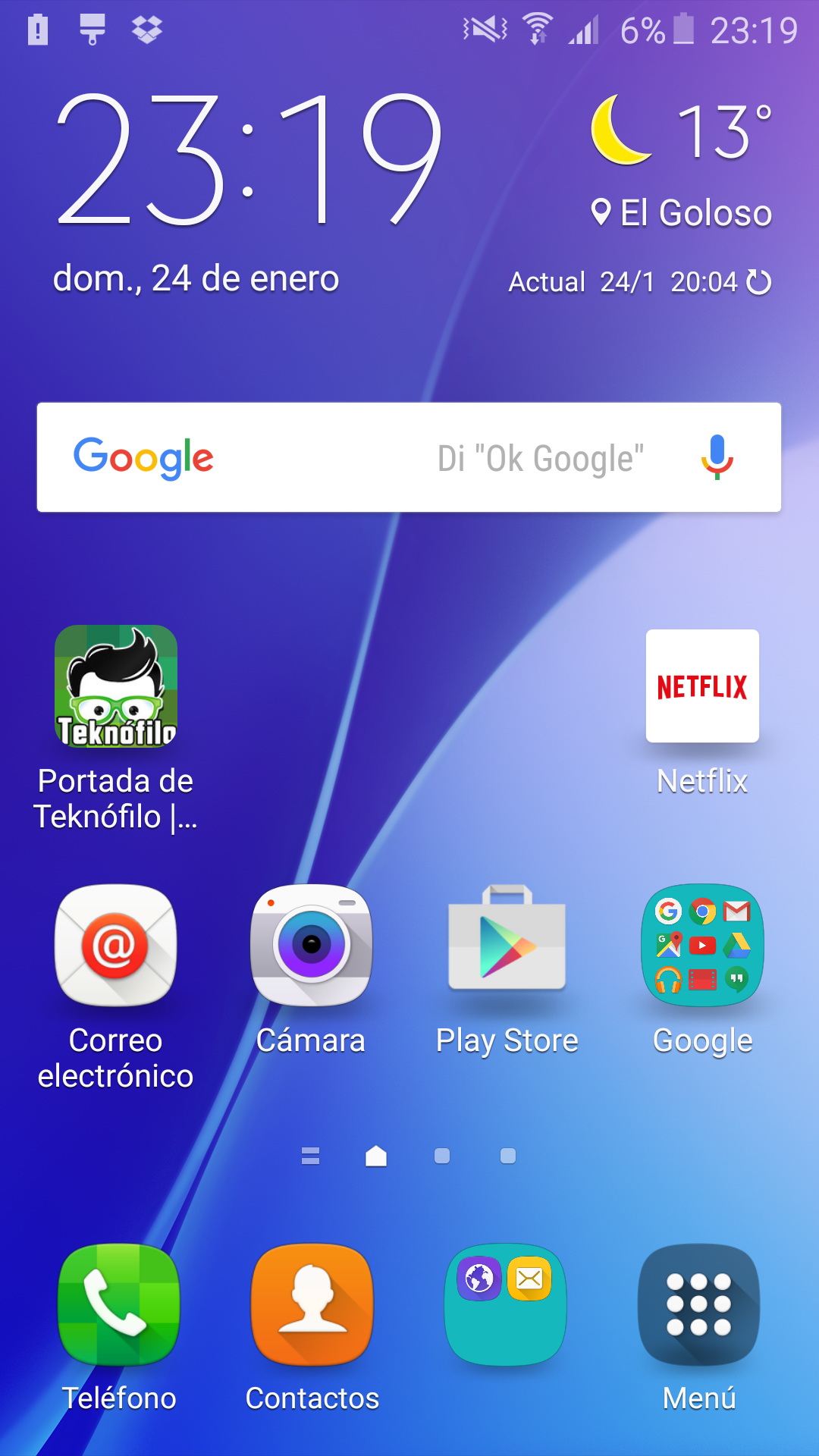The height and width of the screenshot is (1456, 819).
Task: Select the last home page indicator dot
Action: click(508, 1156)
